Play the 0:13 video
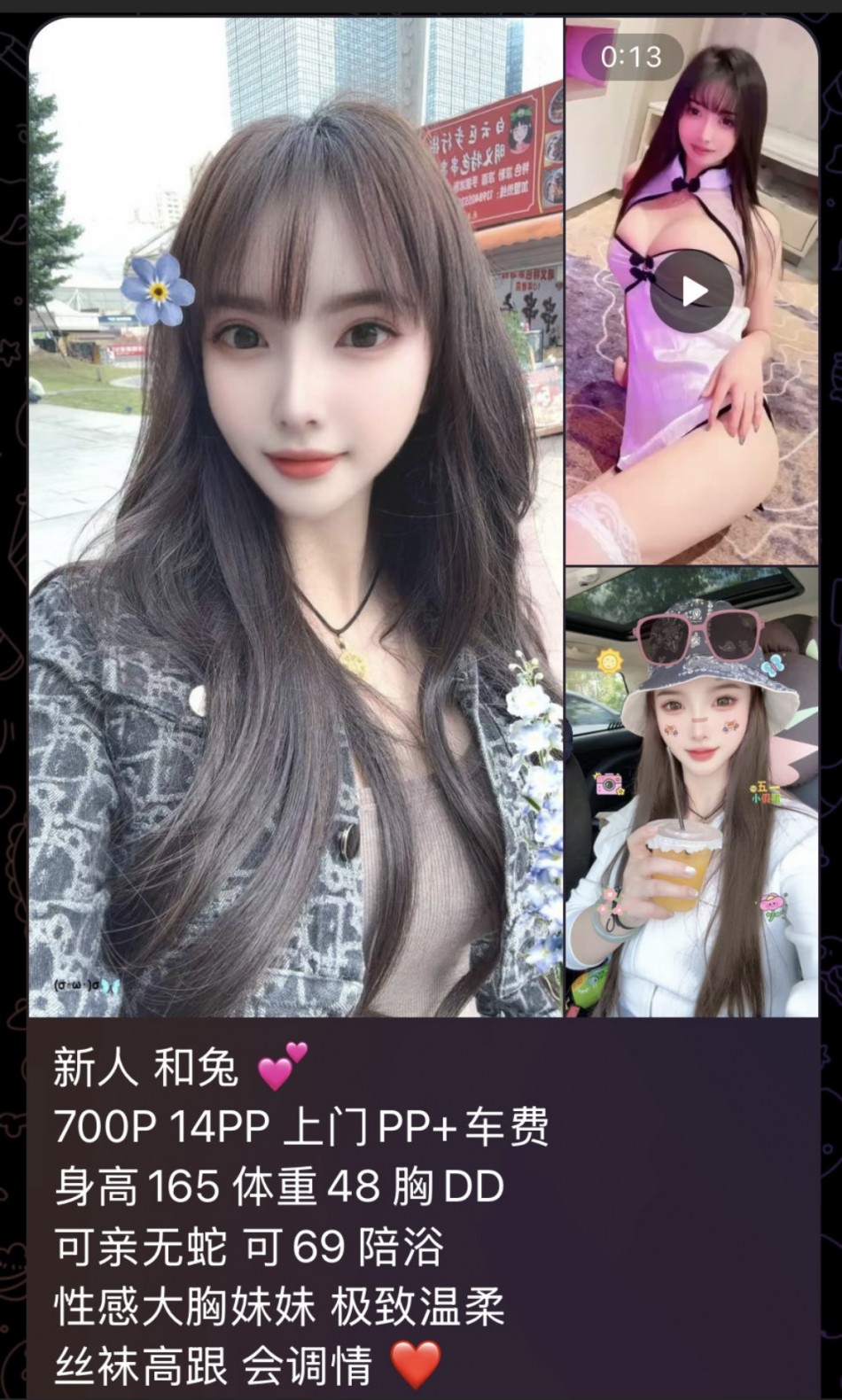Screen dimensions: 842x1400 (692, 292)
